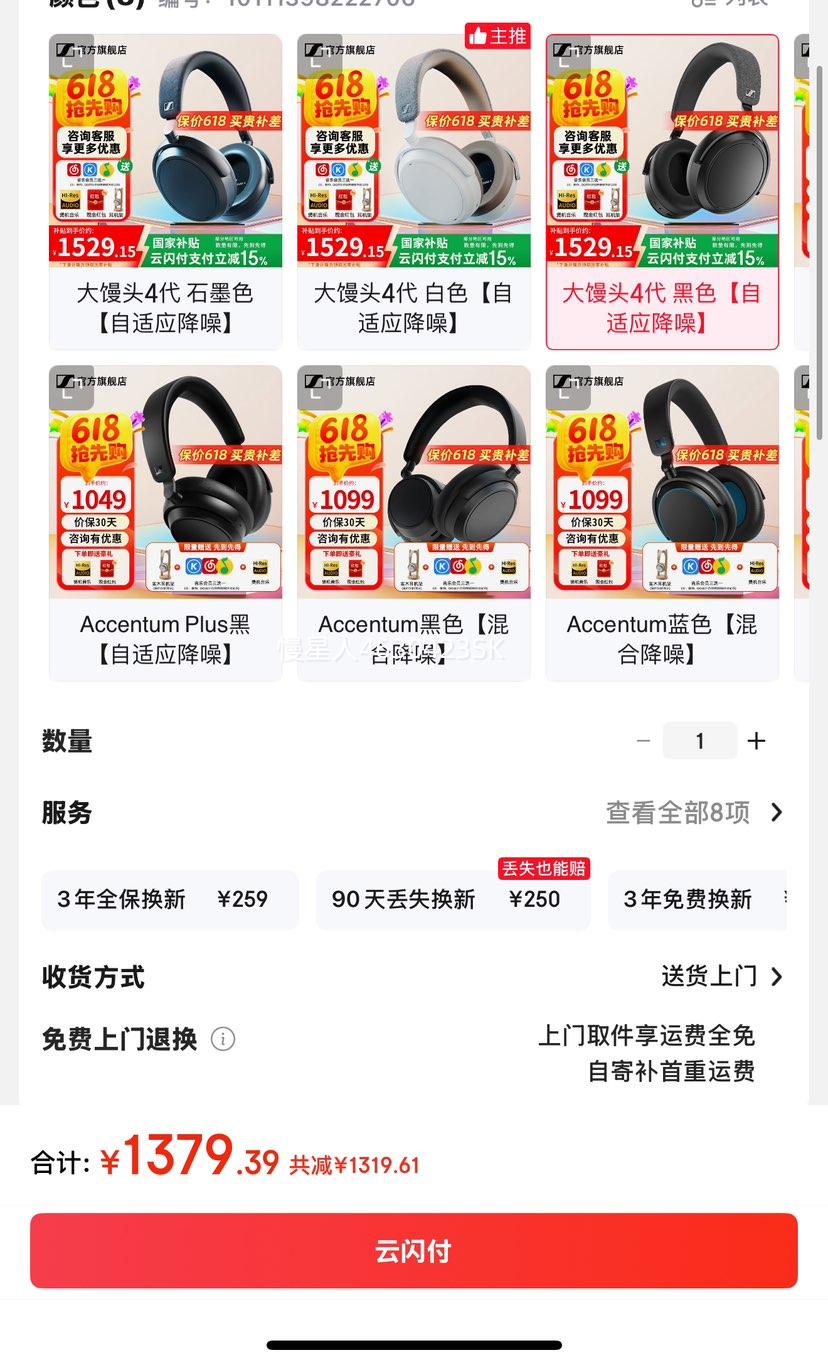Open info icon beside 免费上门退换
The image size is (828, 1365).
pos(223,1039)
